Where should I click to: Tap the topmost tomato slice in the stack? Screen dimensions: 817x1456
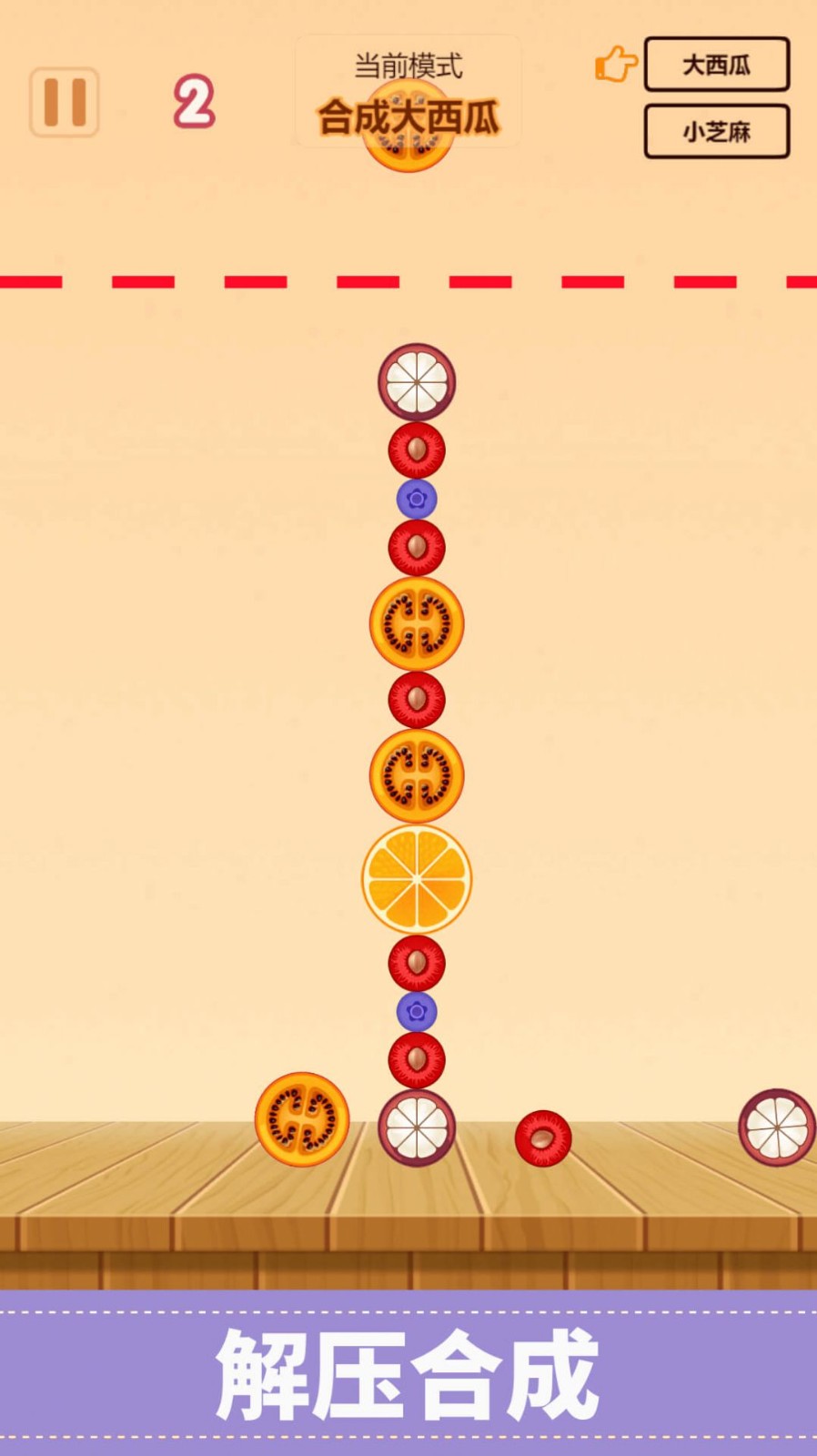(417, 623)
